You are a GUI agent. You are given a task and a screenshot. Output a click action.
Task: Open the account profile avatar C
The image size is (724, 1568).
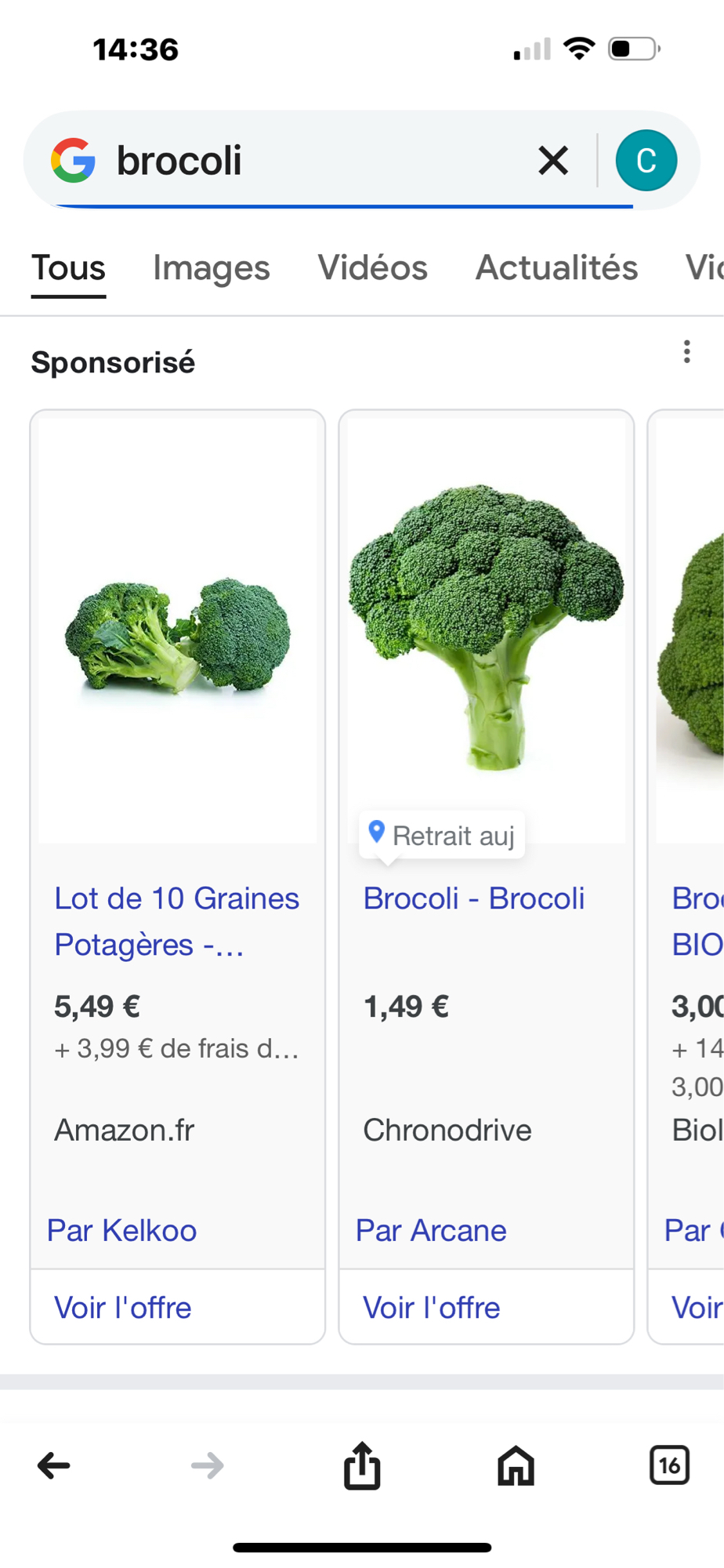[646, 159]
